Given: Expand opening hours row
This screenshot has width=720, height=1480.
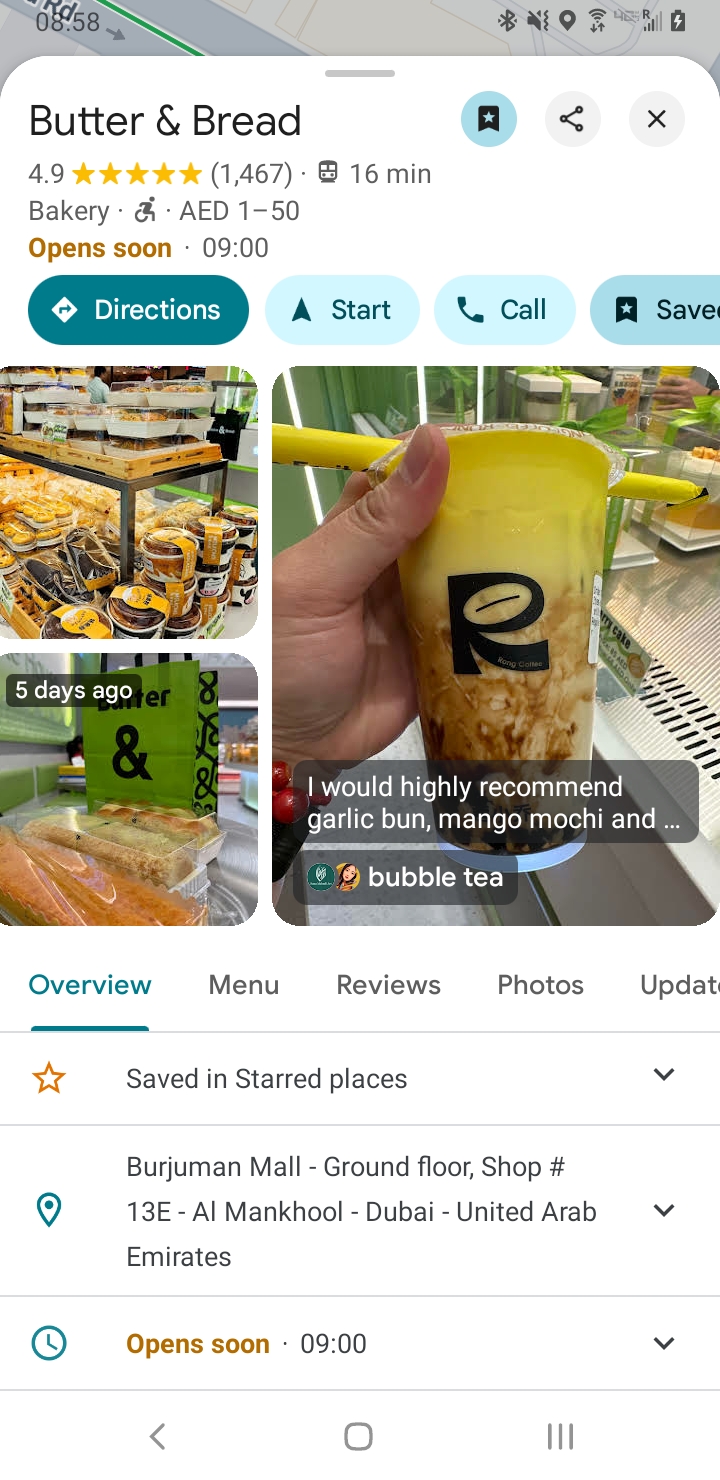Looking at the screenshot, I should coord(663,1343).
